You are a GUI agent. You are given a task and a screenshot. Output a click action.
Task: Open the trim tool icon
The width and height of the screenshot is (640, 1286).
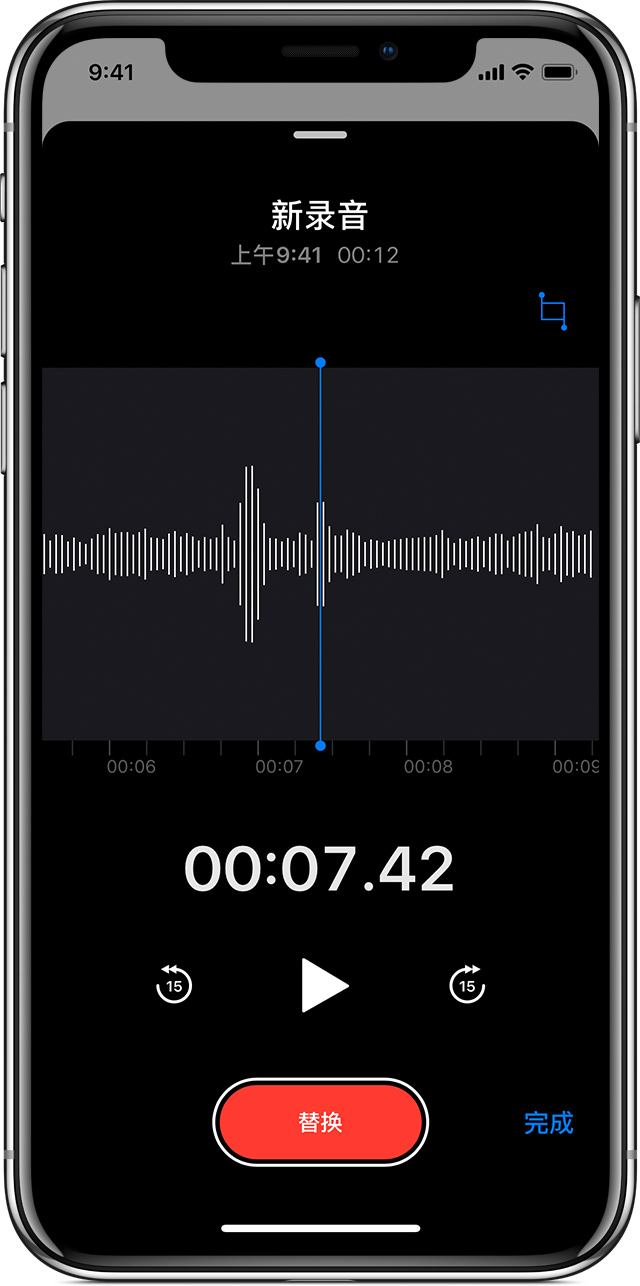[553, 311]
